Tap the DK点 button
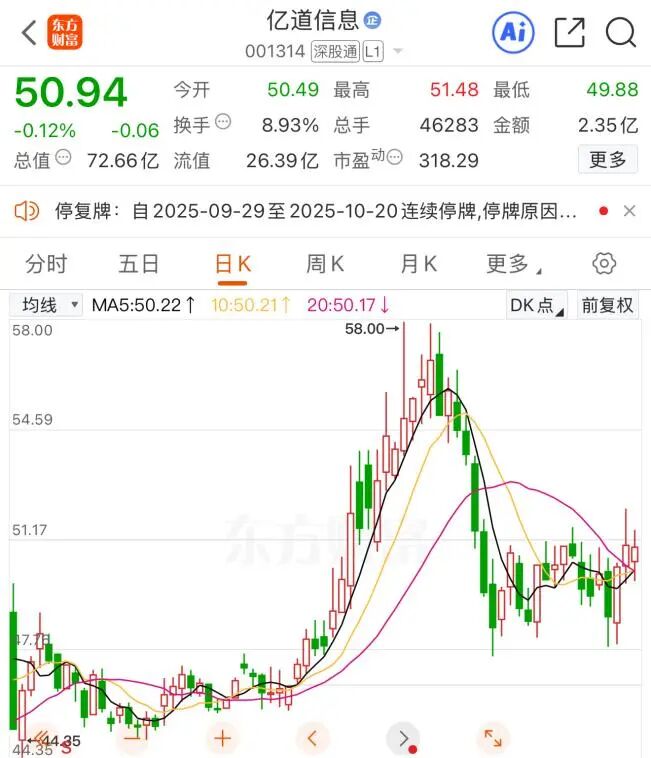The height and width of the screenshot is (758, 651). pos(537,305)
